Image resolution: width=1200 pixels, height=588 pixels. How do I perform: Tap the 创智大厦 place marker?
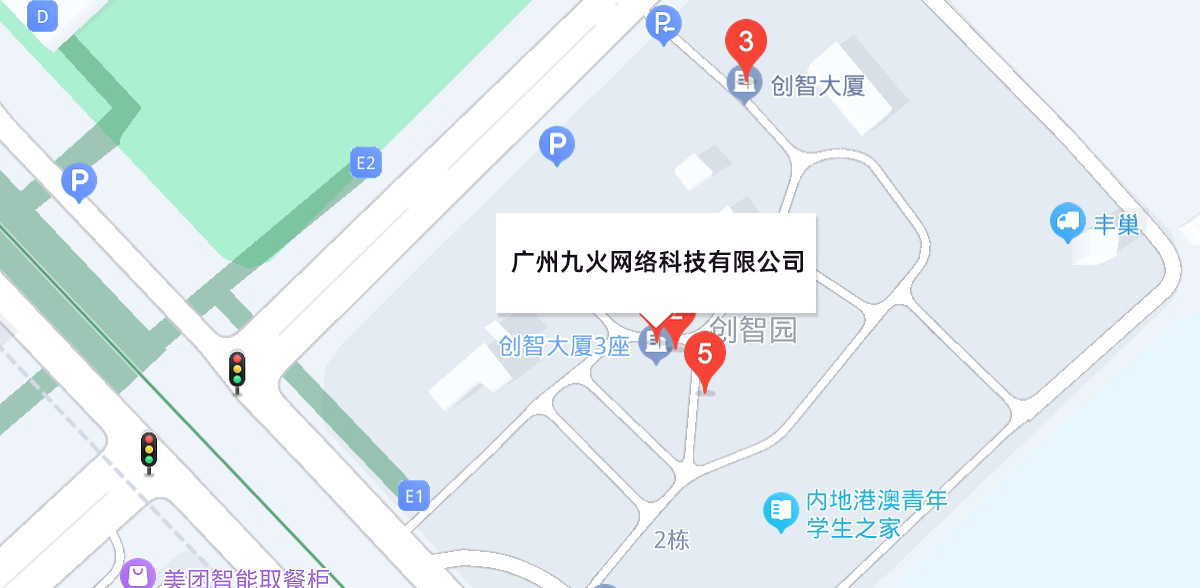[743, 83]
